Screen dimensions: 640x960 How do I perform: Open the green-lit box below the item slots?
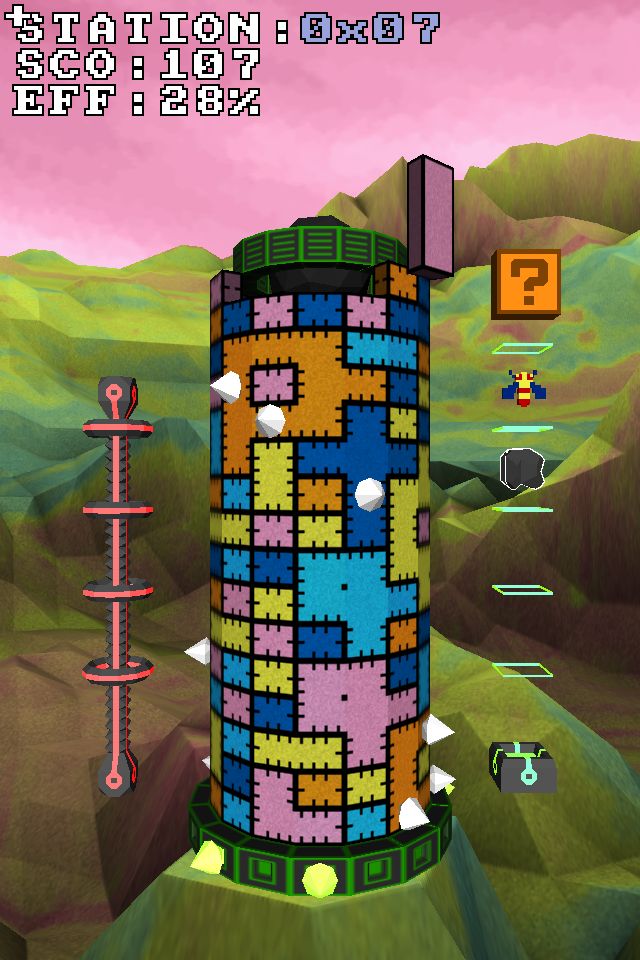[x=521, y=767]
